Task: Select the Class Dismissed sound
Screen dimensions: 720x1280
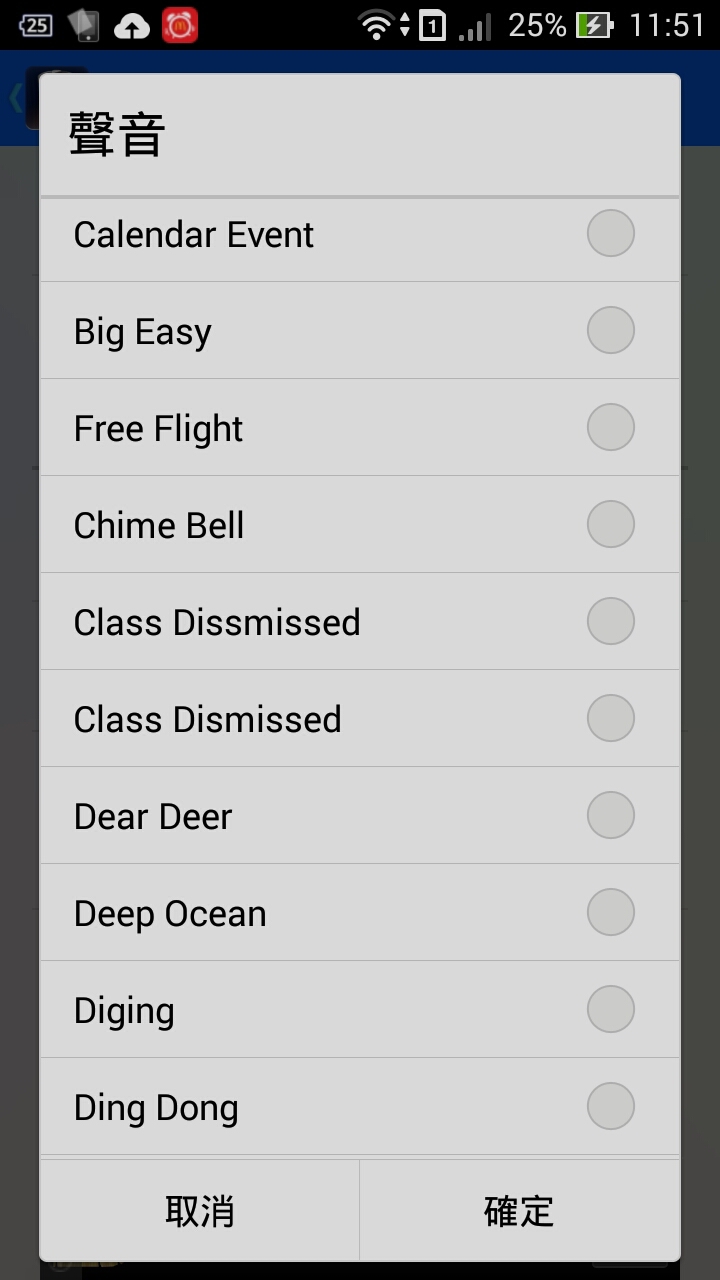Action: [359, 718]
